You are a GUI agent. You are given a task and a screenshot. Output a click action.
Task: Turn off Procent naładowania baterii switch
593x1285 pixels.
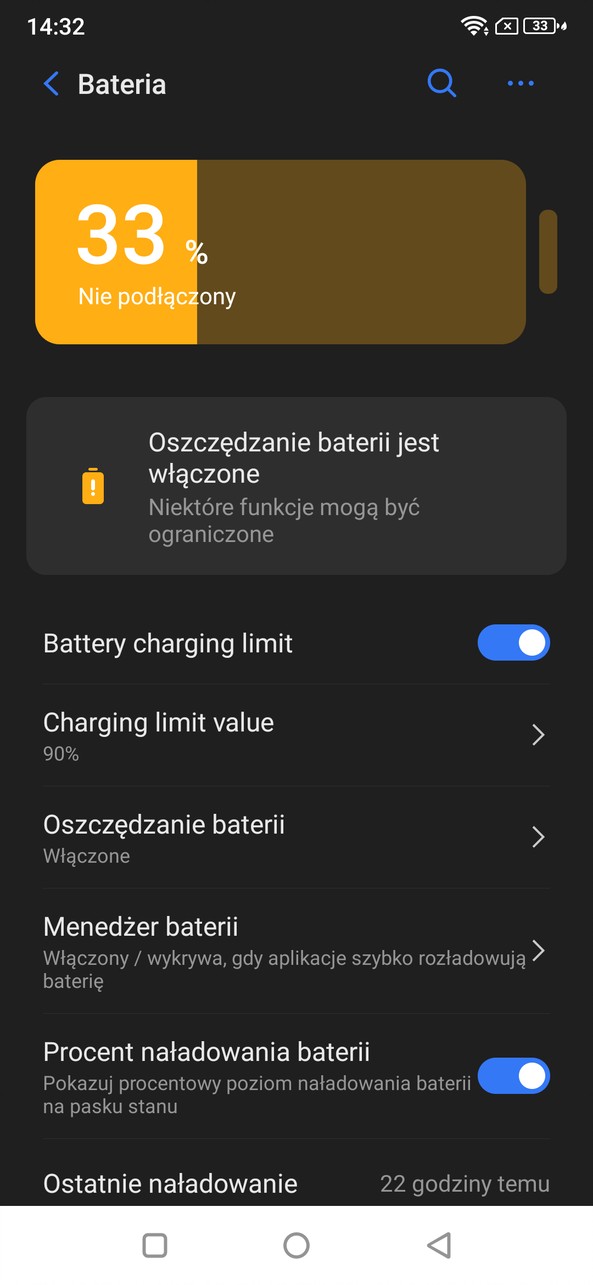coord(514,1076)
